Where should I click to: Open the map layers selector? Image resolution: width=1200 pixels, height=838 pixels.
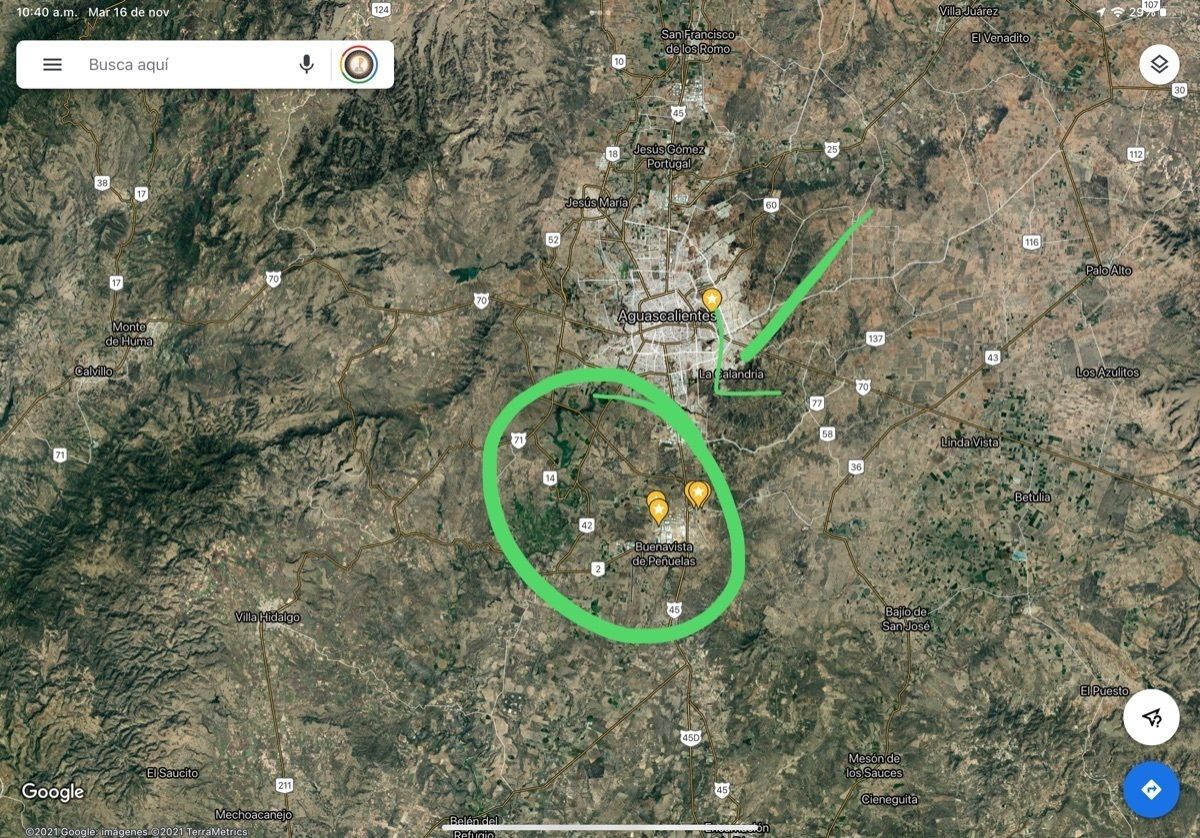(x=1158, y=65)
